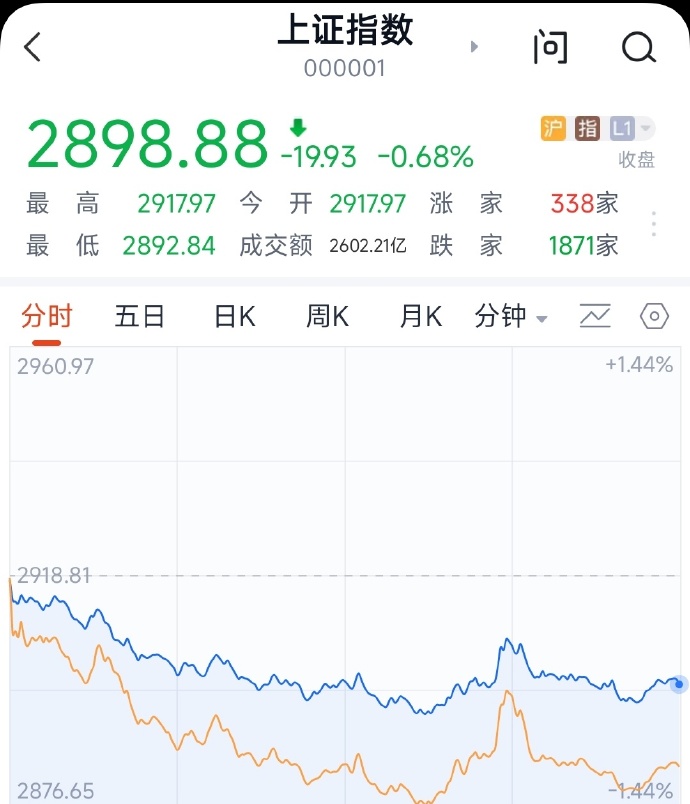This screenshot has height=804, width=690.
Task: Open chart settings hexagon icon
Action: point(654,317)
